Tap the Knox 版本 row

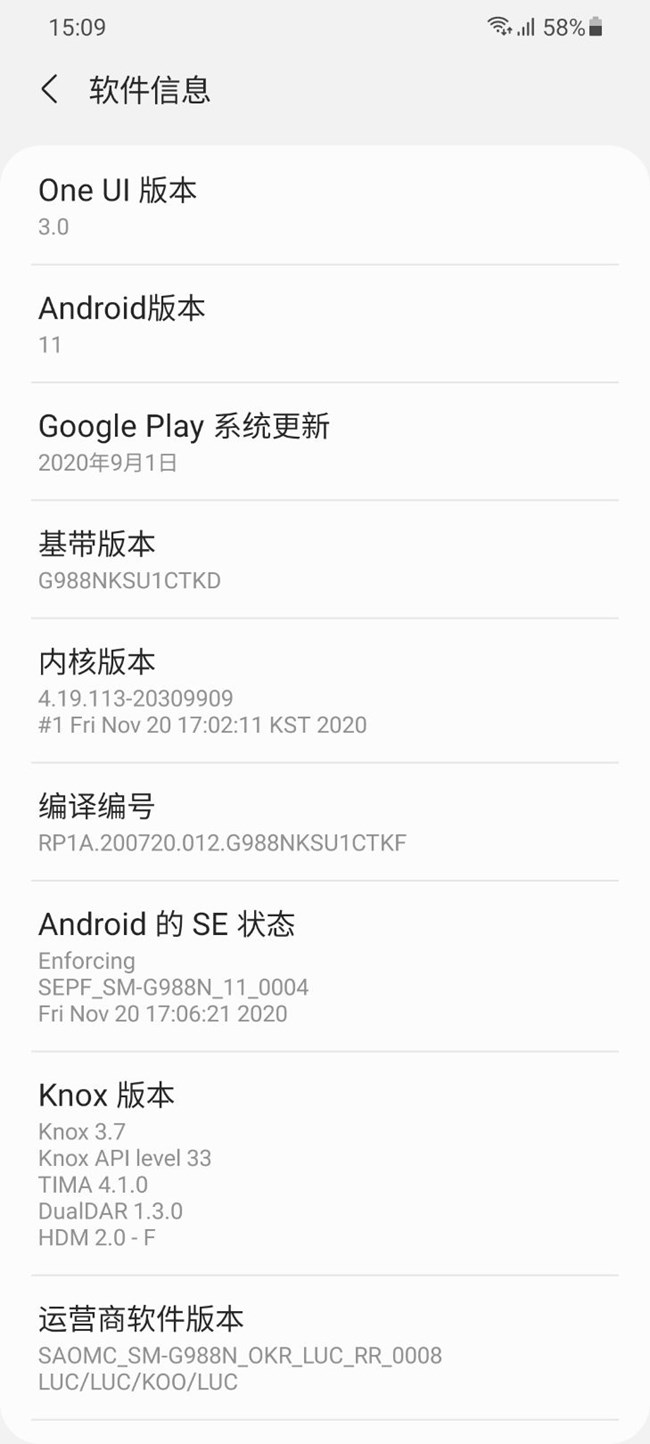tap(324, 1163)
